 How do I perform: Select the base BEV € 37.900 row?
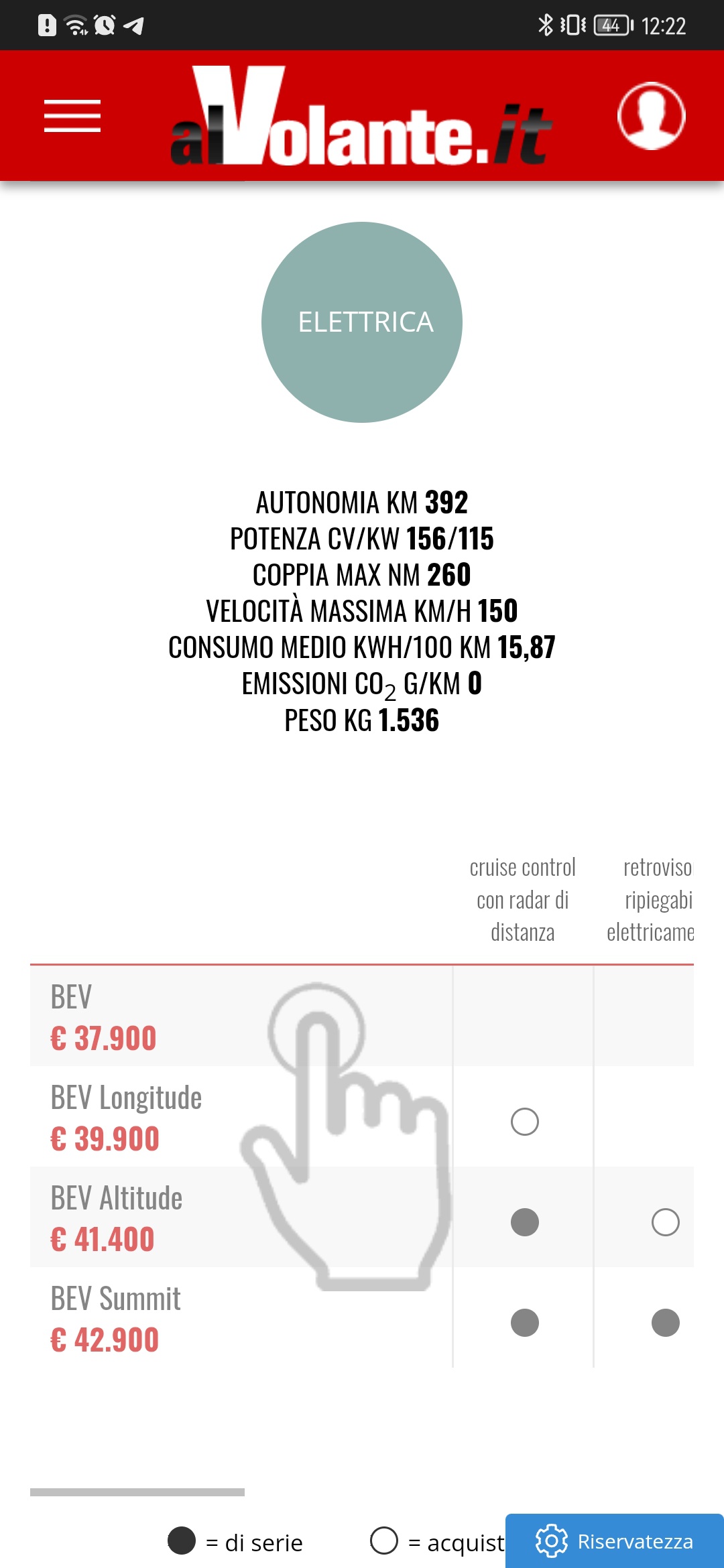(362, 1016)
